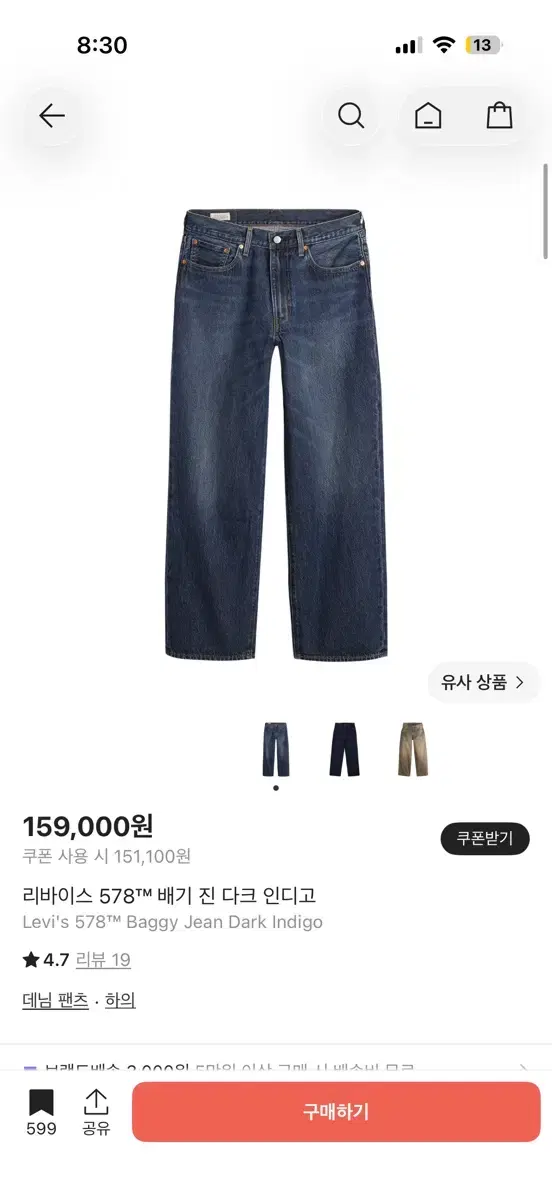Go back with the arrow icon
The width and height of the screenshot is (552, 1200).
point(52,116)
